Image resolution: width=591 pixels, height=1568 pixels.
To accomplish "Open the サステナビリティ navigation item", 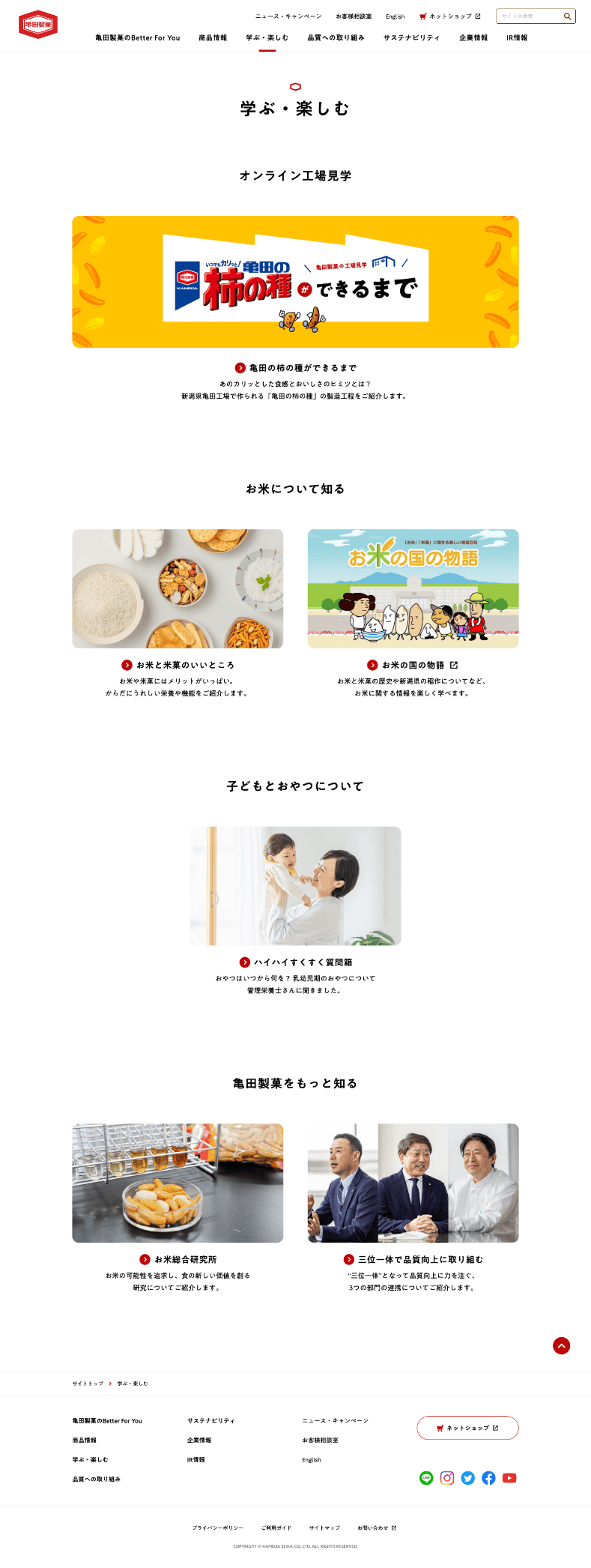I will [411, 37].
